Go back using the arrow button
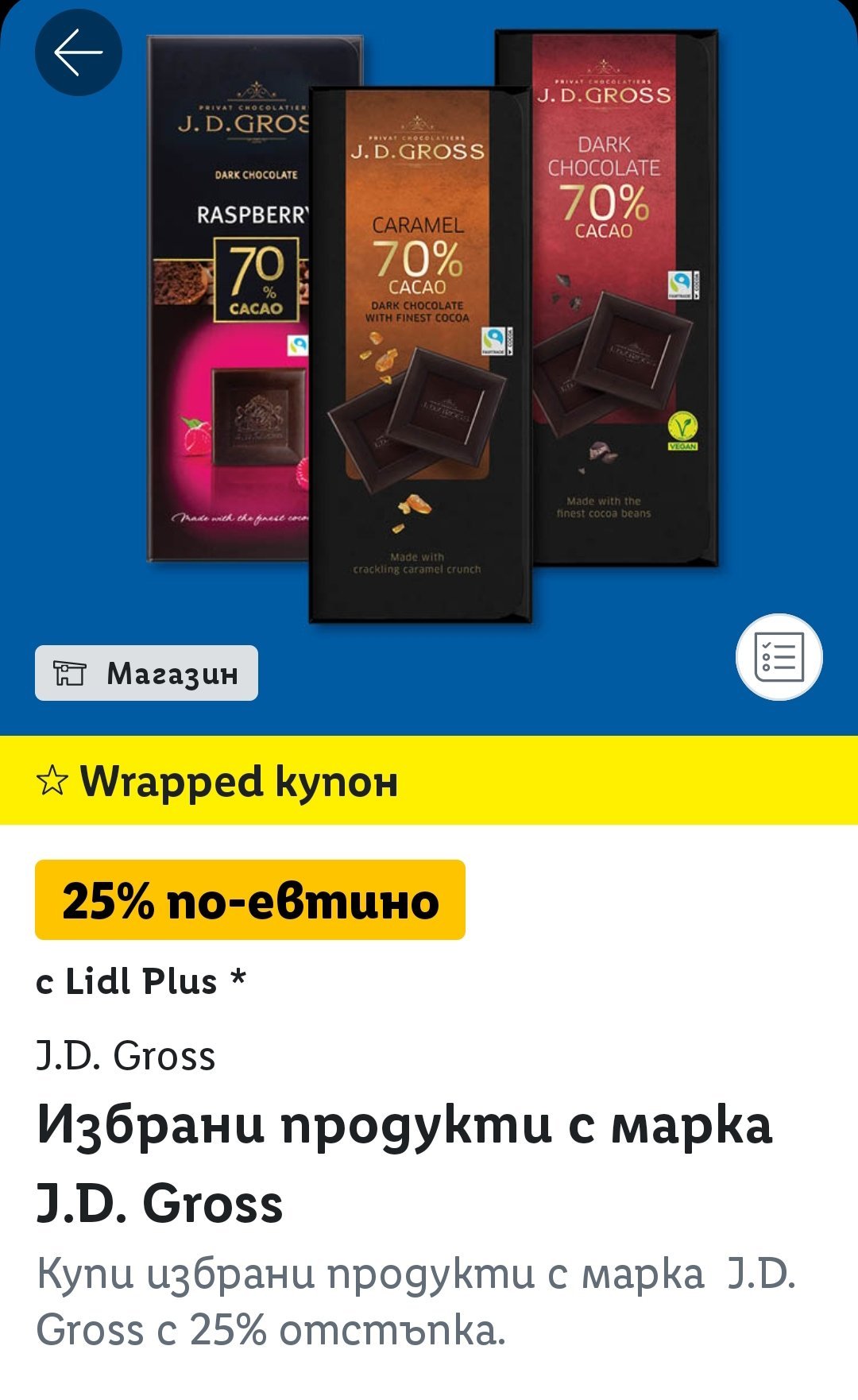The image size is (858, 1400). 79,52
